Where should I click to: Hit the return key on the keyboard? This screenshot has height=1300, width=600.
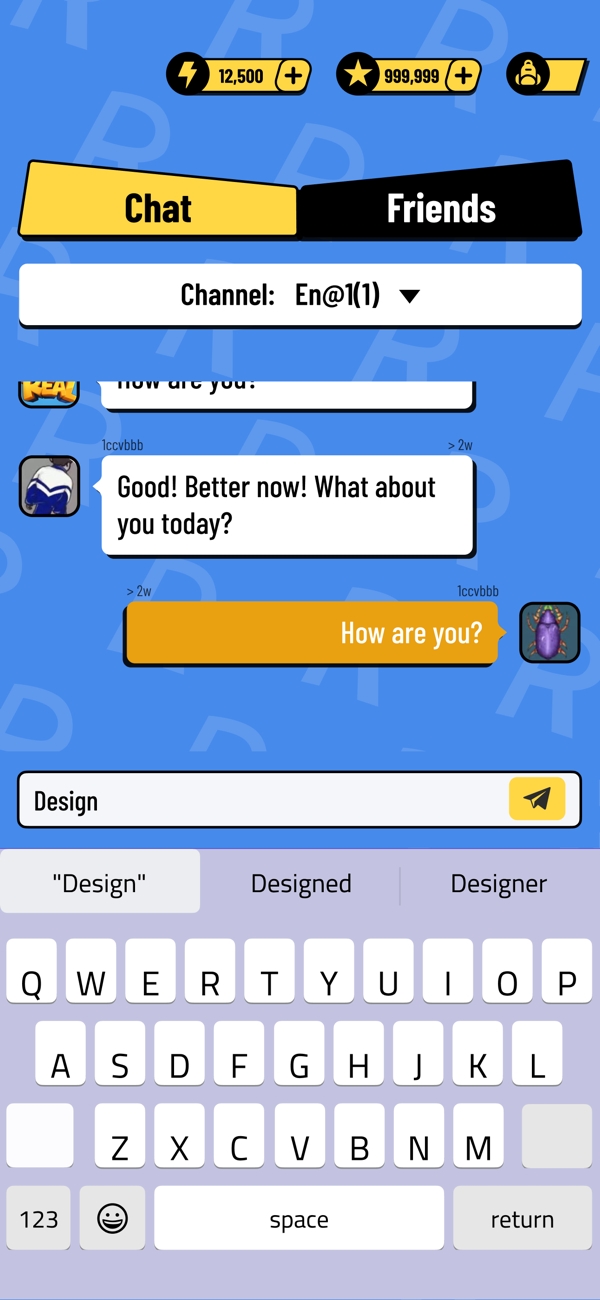pos(522,1219)
